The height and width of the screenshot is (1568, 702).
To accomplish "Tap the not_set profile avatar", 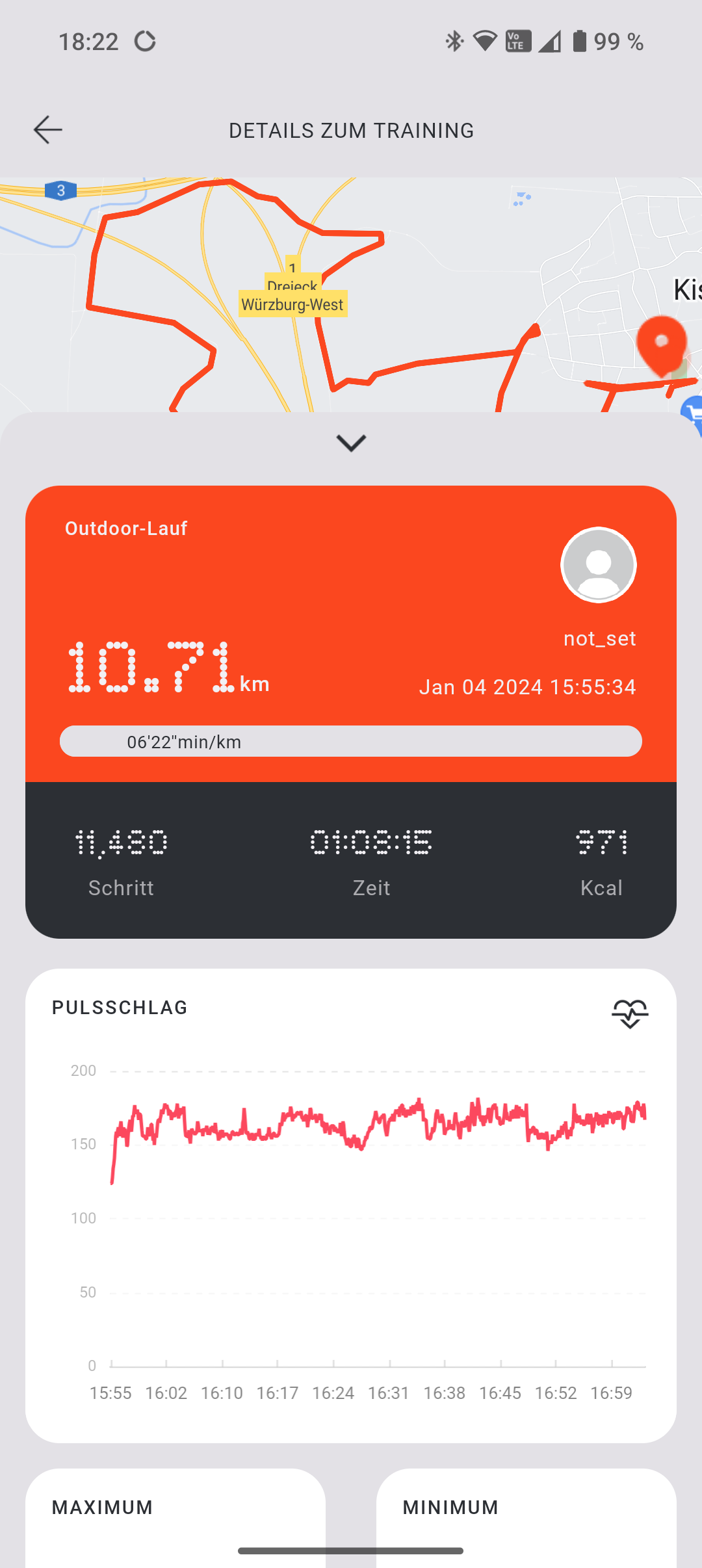I will (x=598, y=565).
